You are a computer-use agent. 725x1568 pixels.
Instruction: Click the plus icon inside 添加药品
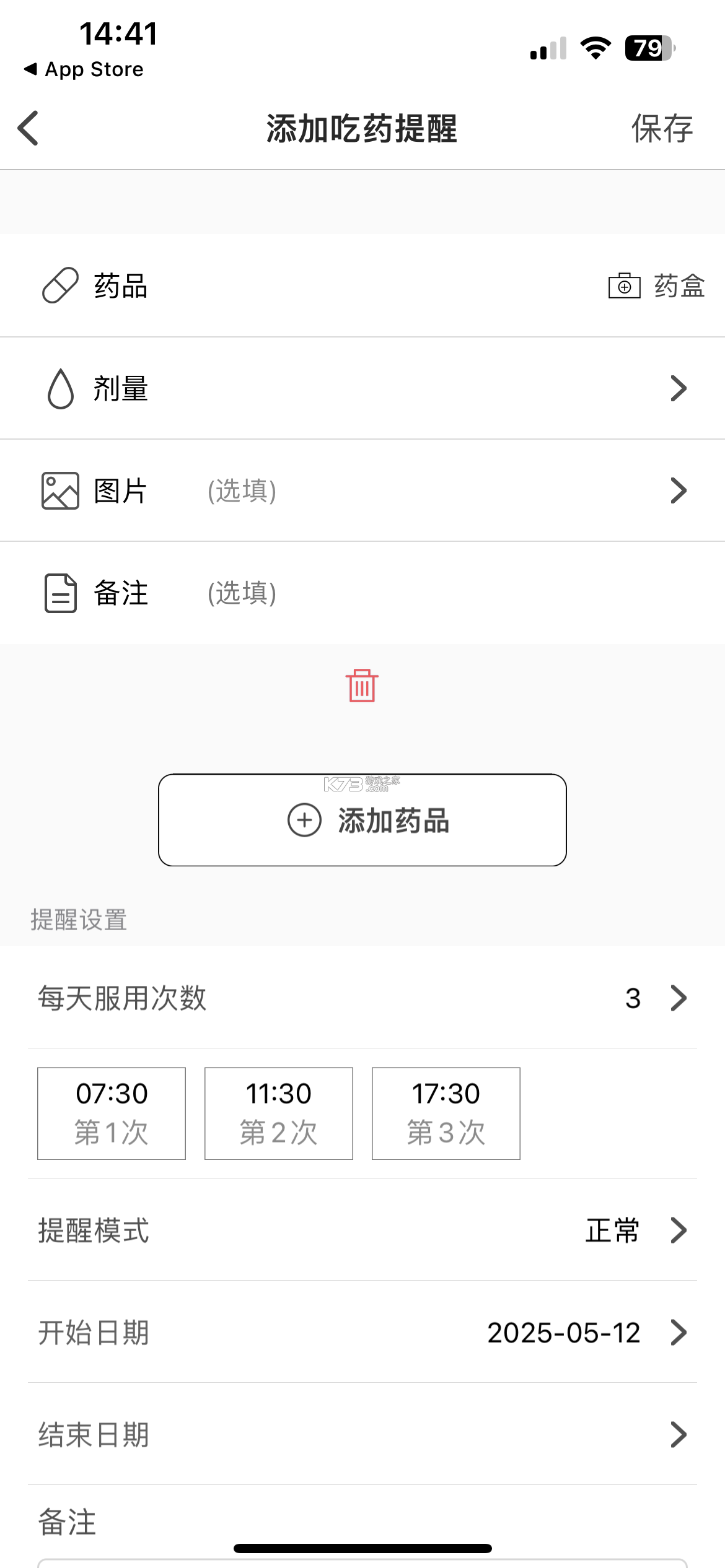pyautogui.click(x=303, y=821)
